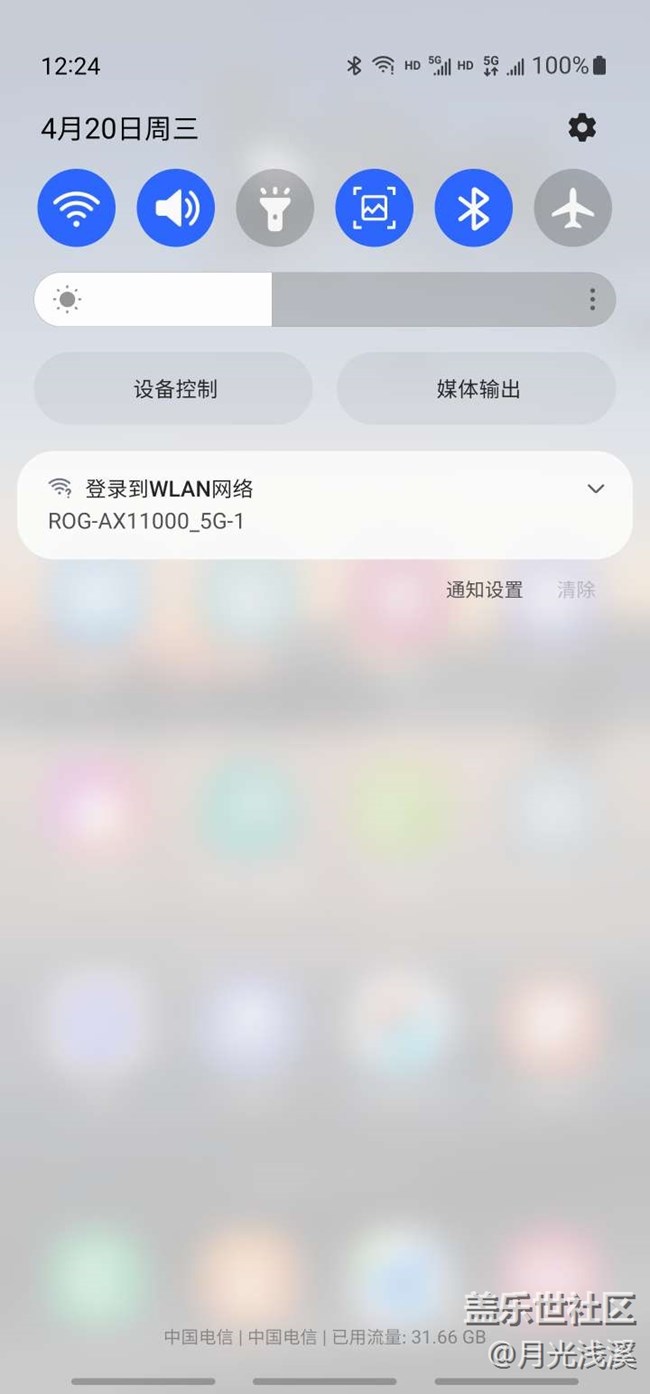The height and width of the screenshot is (1394, 650).
Task: Open brightness options three-dot menu
Action: (592, 299)
